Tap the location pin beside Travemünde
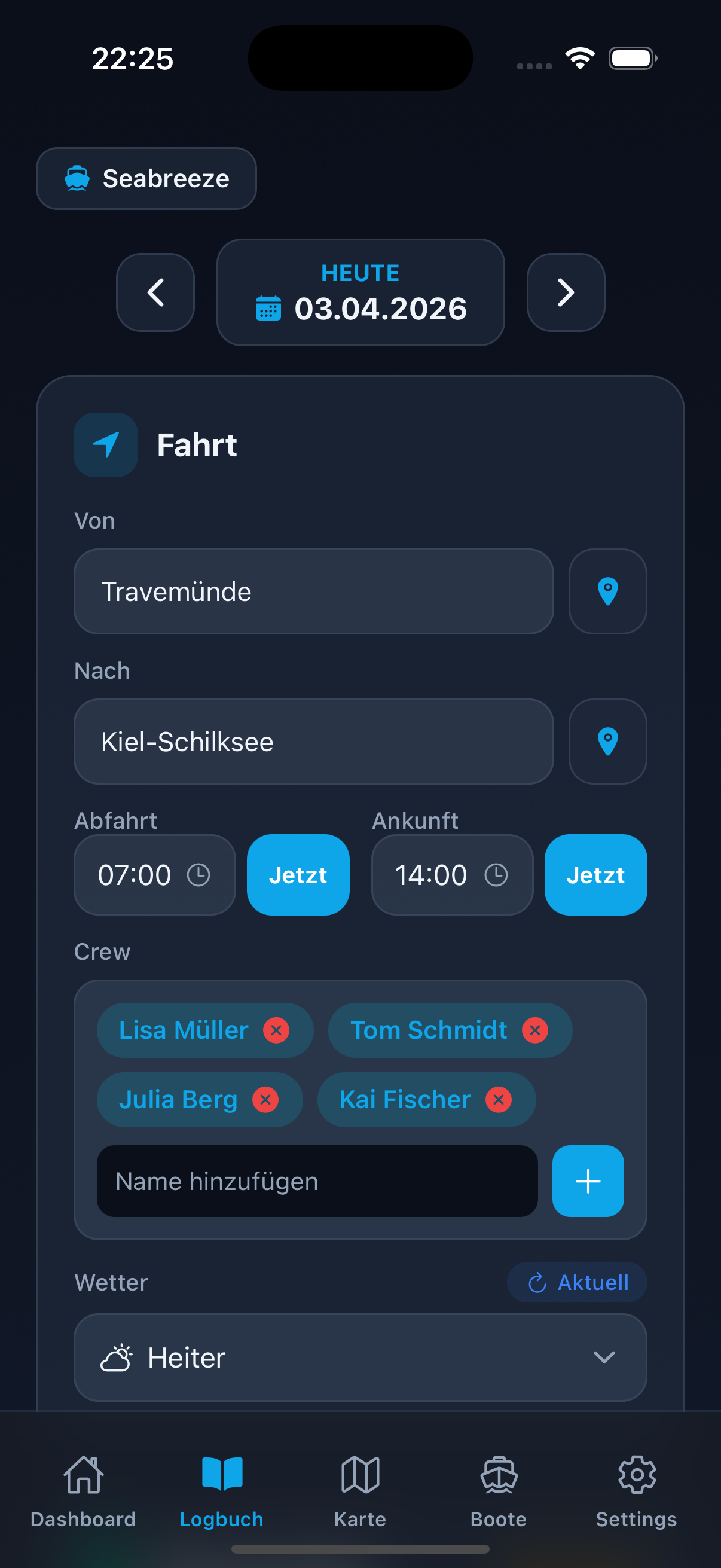 point(607,591)
